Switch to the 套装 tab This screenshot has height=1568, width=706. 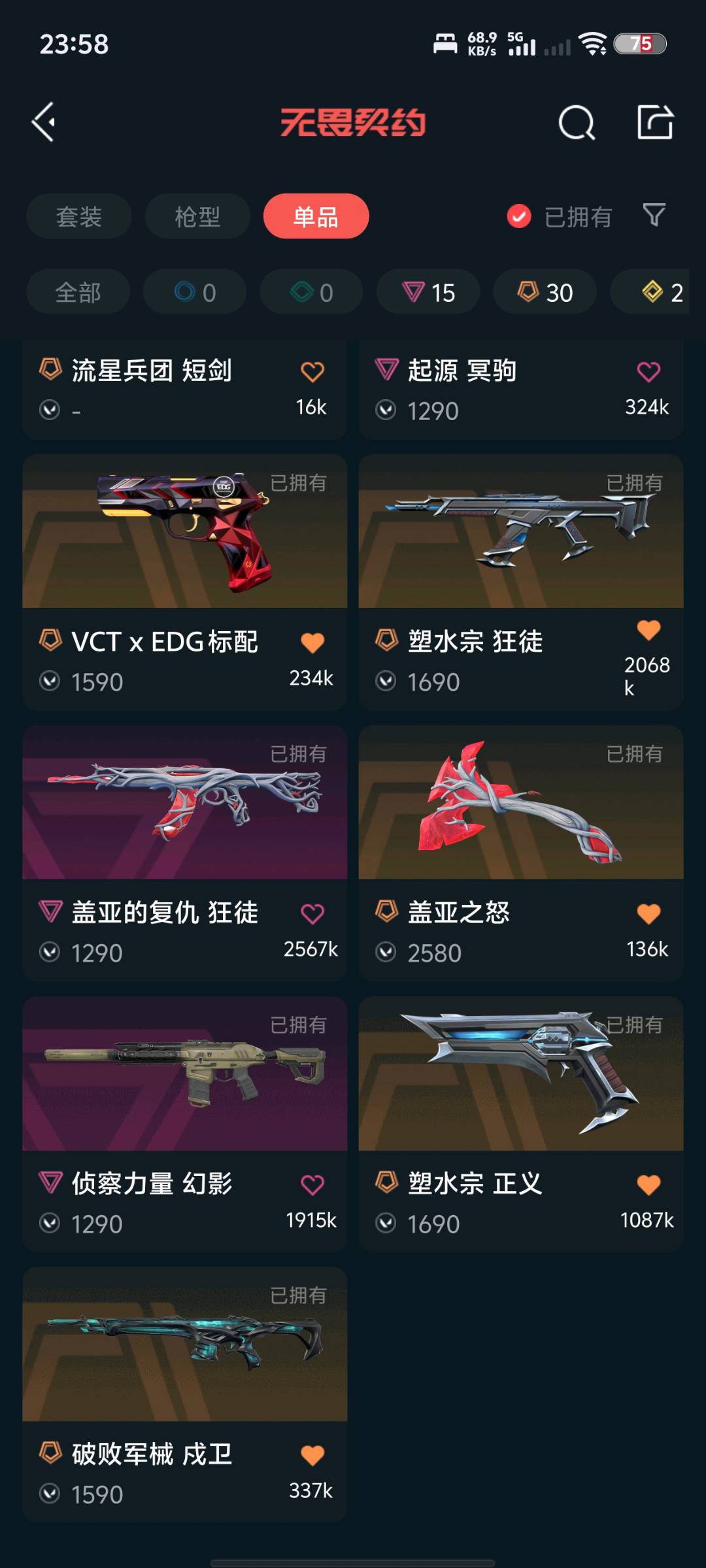tap(78, 216)
